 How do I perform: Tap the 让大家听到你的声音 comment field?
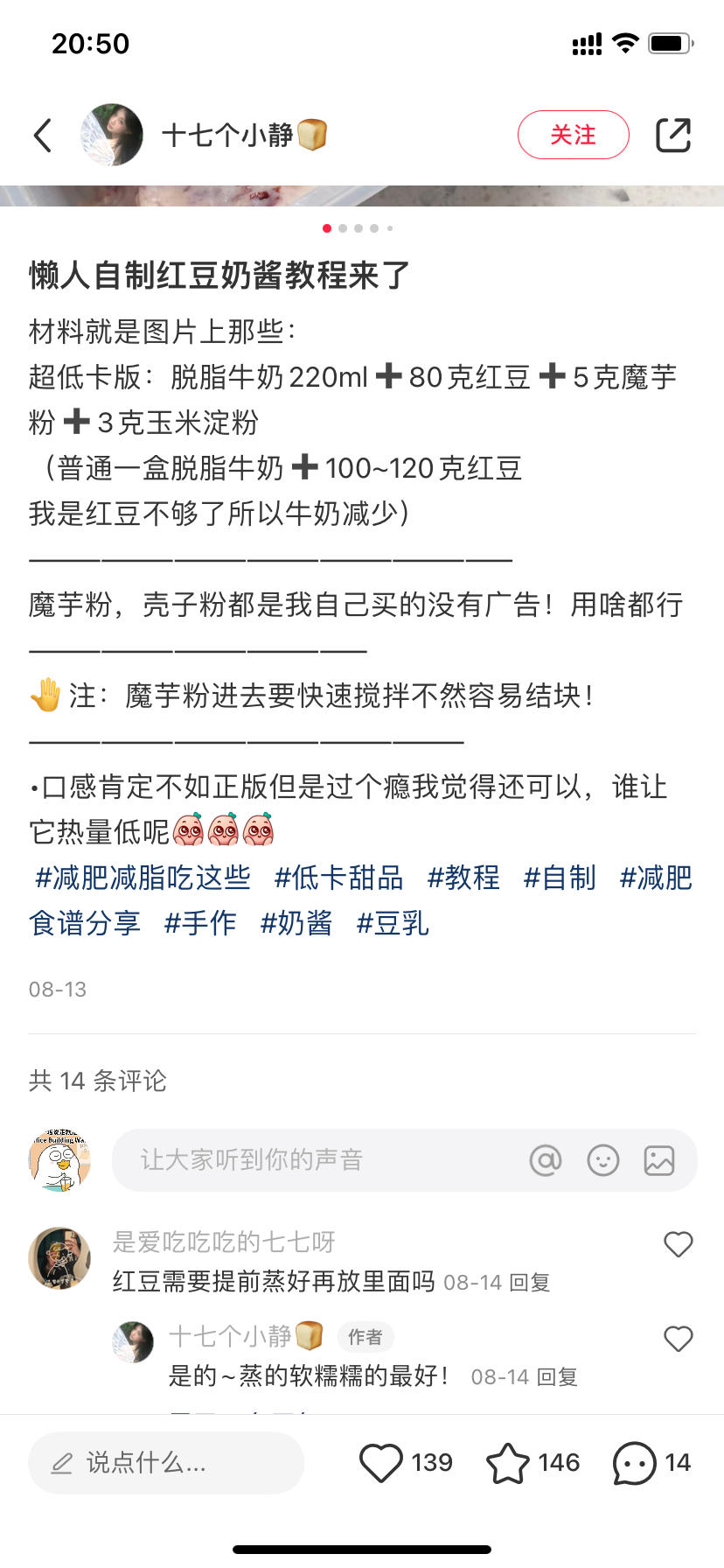pyautogui.click(x=315, y=1160)
